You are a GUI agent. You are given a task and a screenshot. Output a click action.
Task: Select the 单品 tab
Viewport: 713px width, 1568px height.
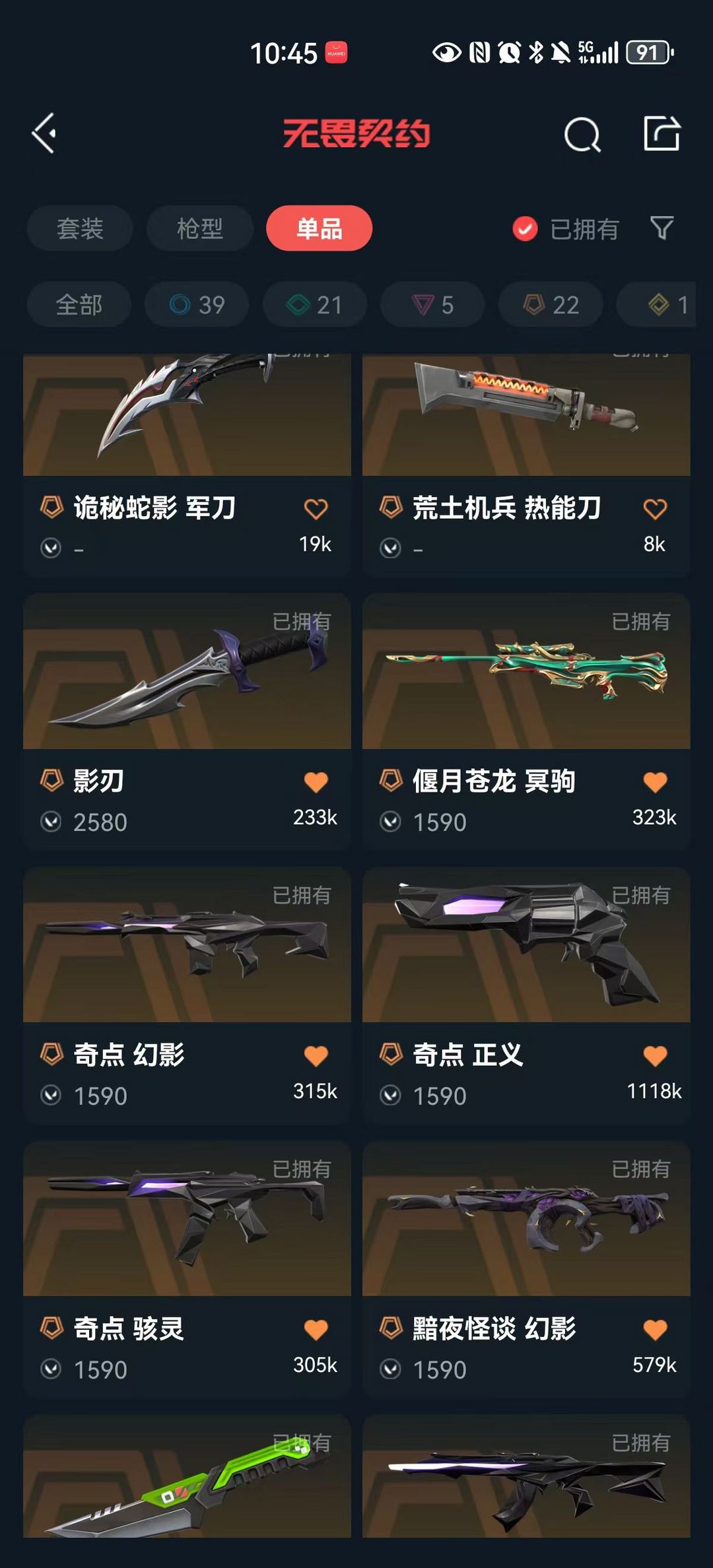(x=319, y=228)
